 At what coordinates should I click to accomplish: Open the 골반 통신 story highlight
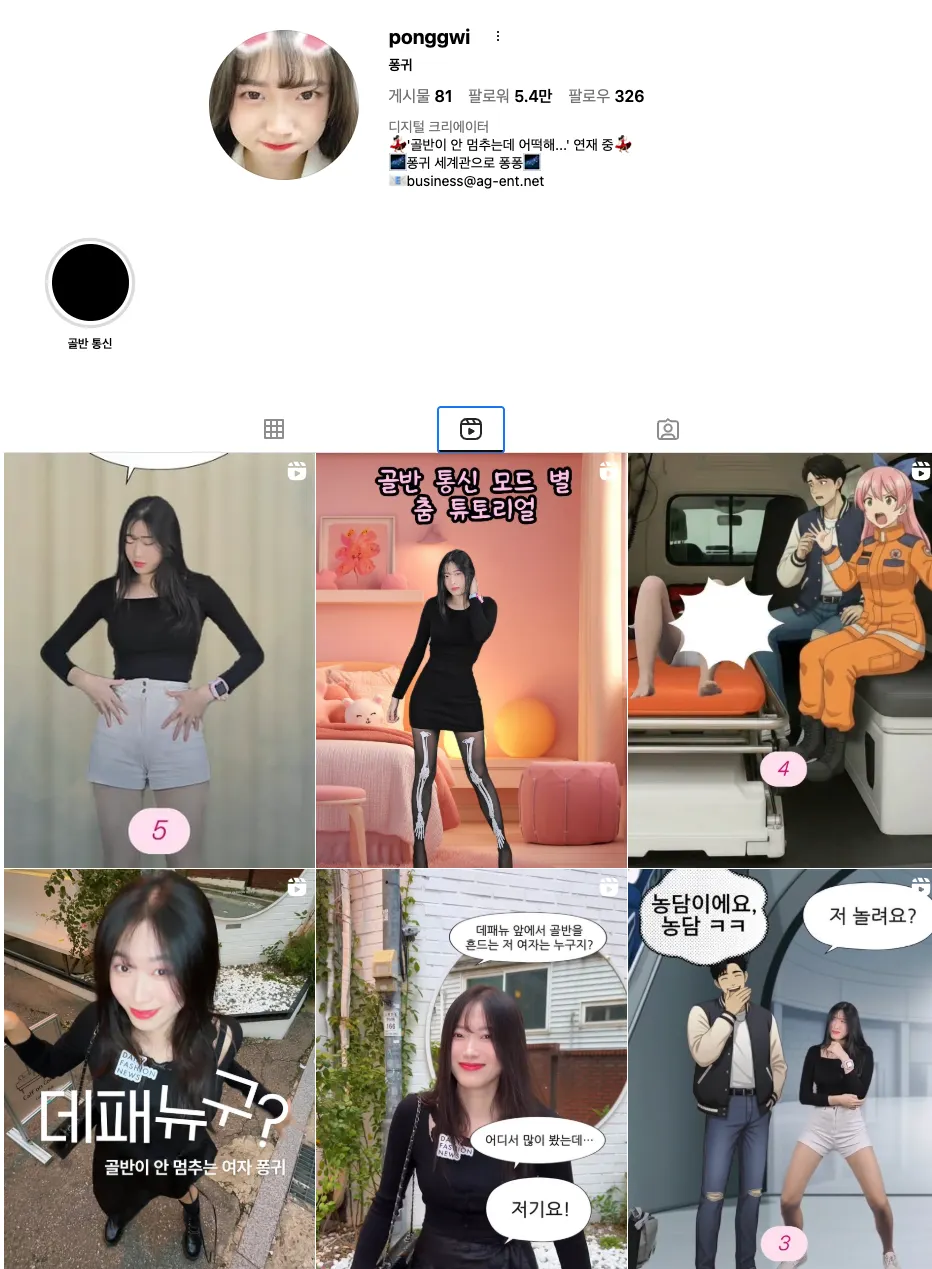(90, 283)
